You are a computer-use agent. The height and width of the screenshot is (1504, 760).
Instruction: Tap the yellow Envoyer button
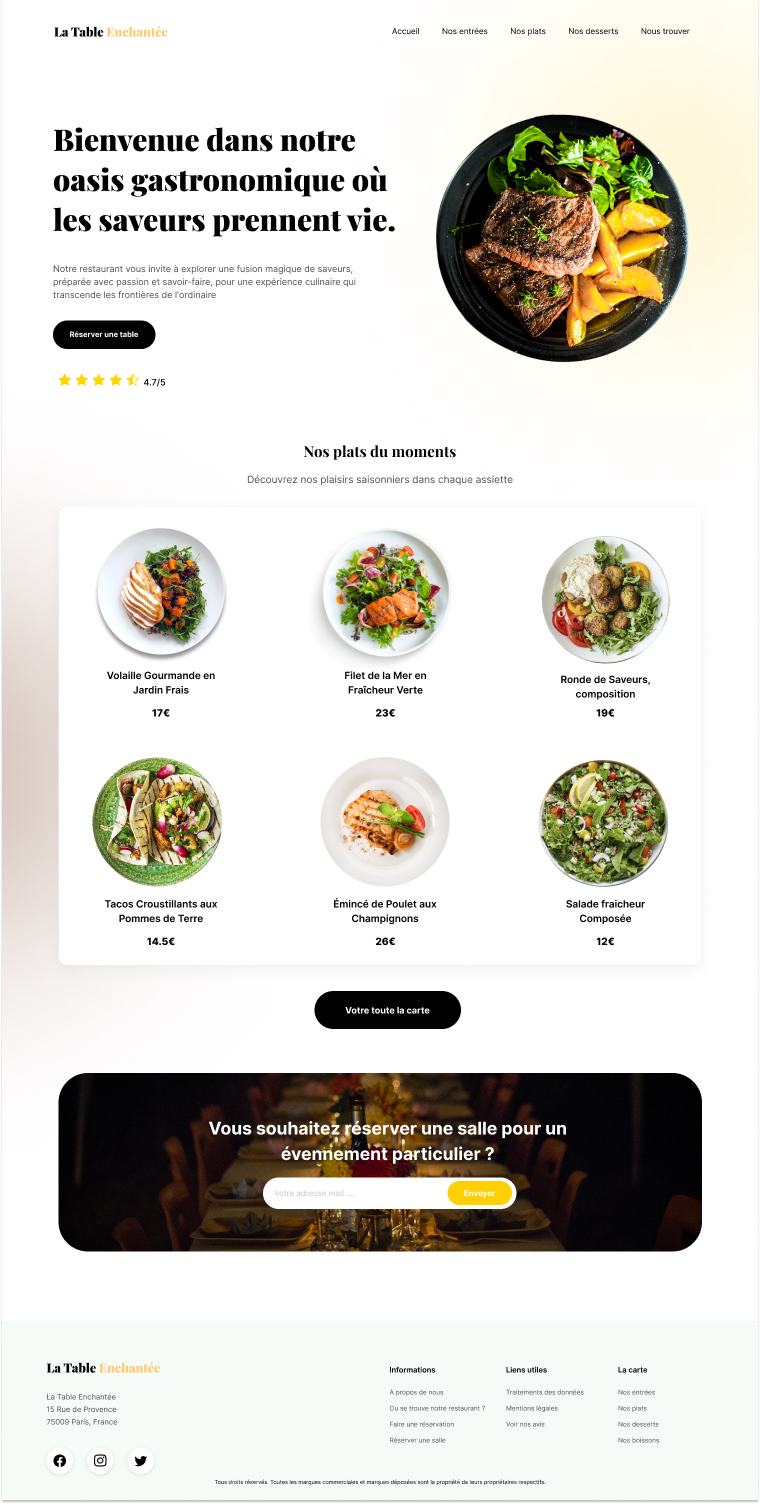click(x=479, y=1193)
